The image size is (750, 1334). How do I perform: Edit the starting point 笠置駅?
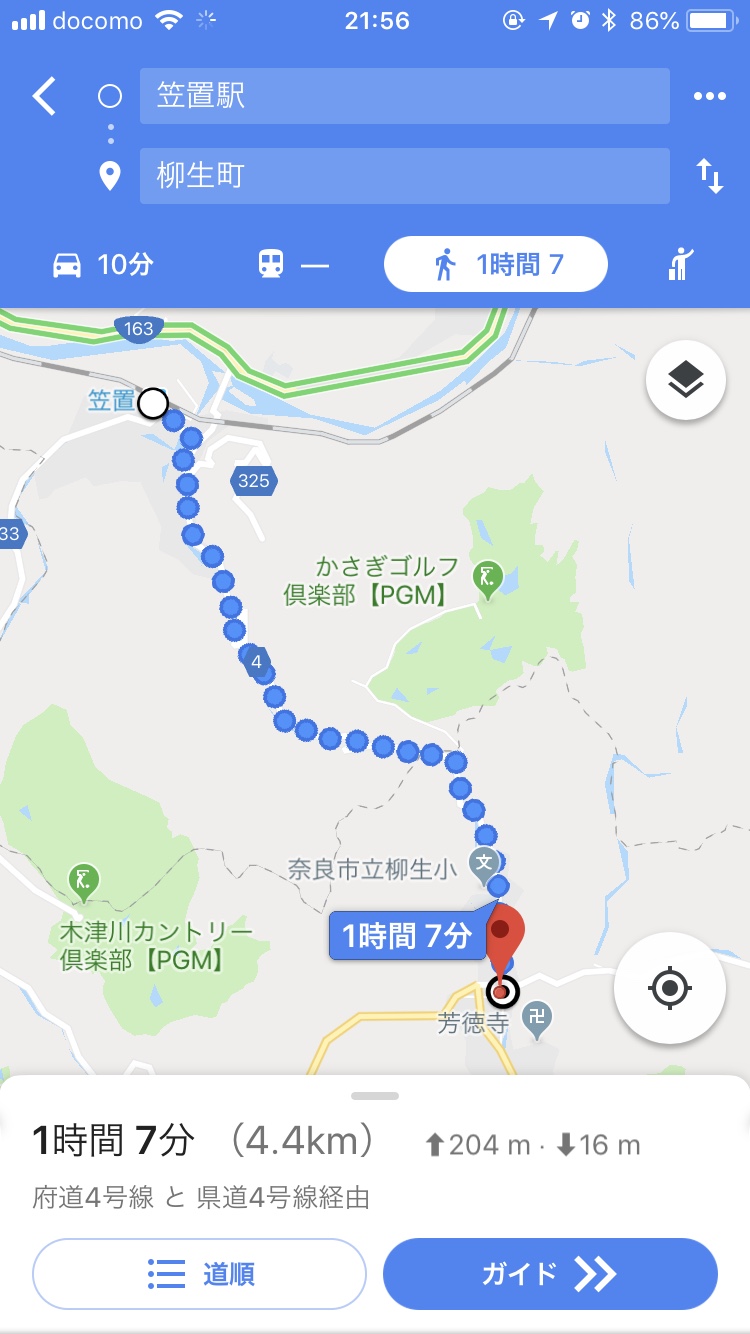[x=404, y=96]
